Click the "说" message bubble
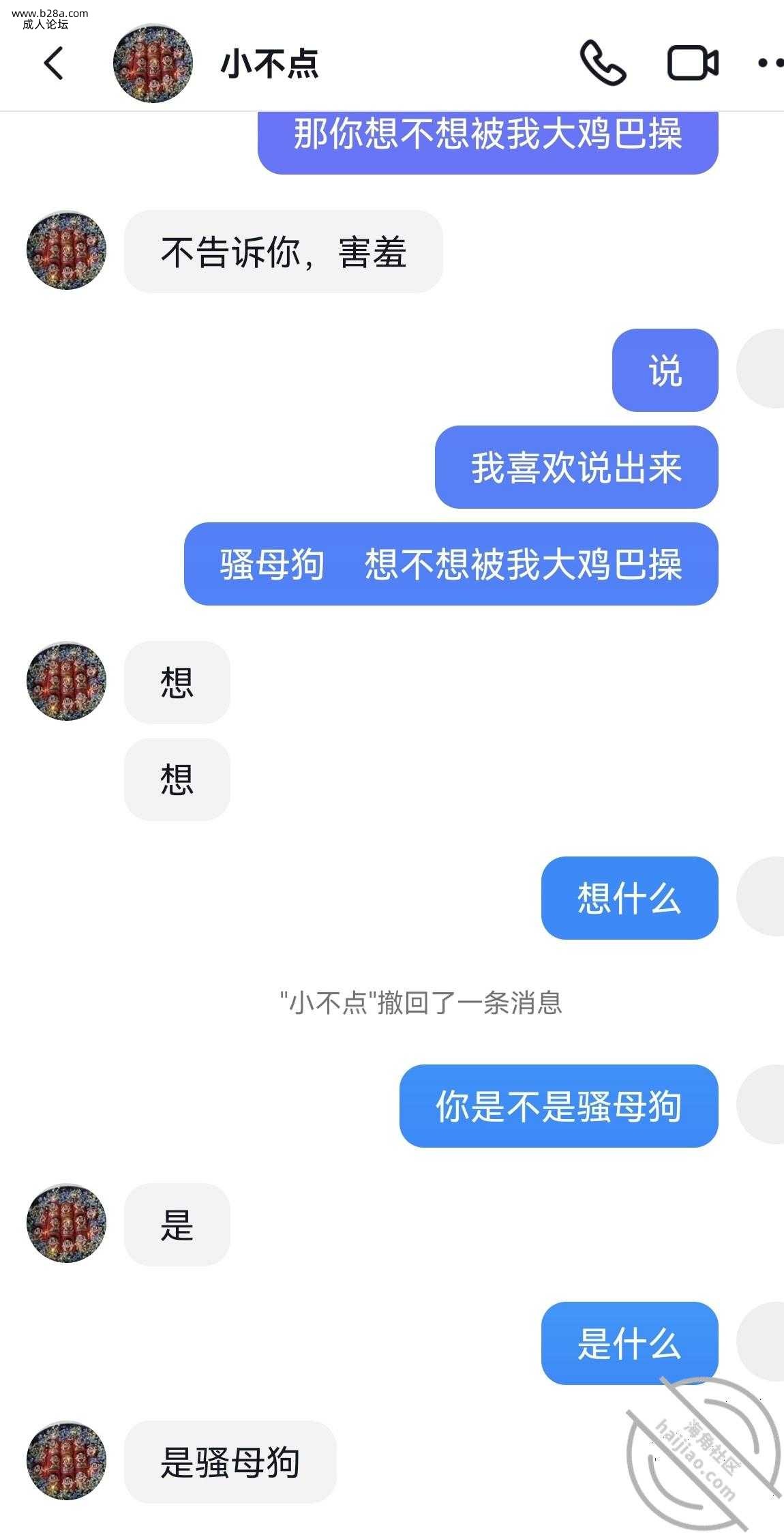 click(x=664, y=372)
